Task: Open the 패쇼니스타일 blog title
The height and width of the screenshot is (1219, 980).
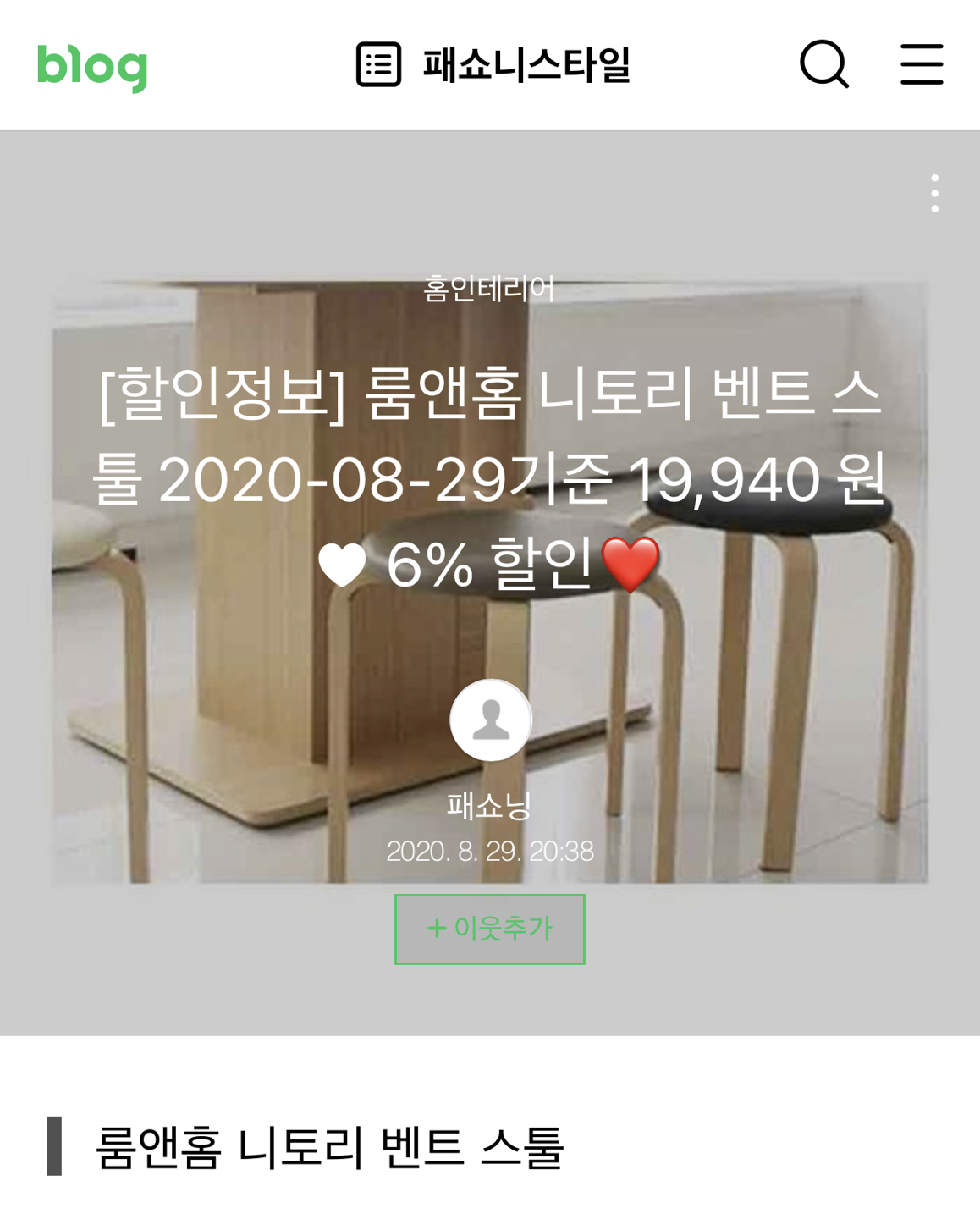Action: [x=526, y=65]
